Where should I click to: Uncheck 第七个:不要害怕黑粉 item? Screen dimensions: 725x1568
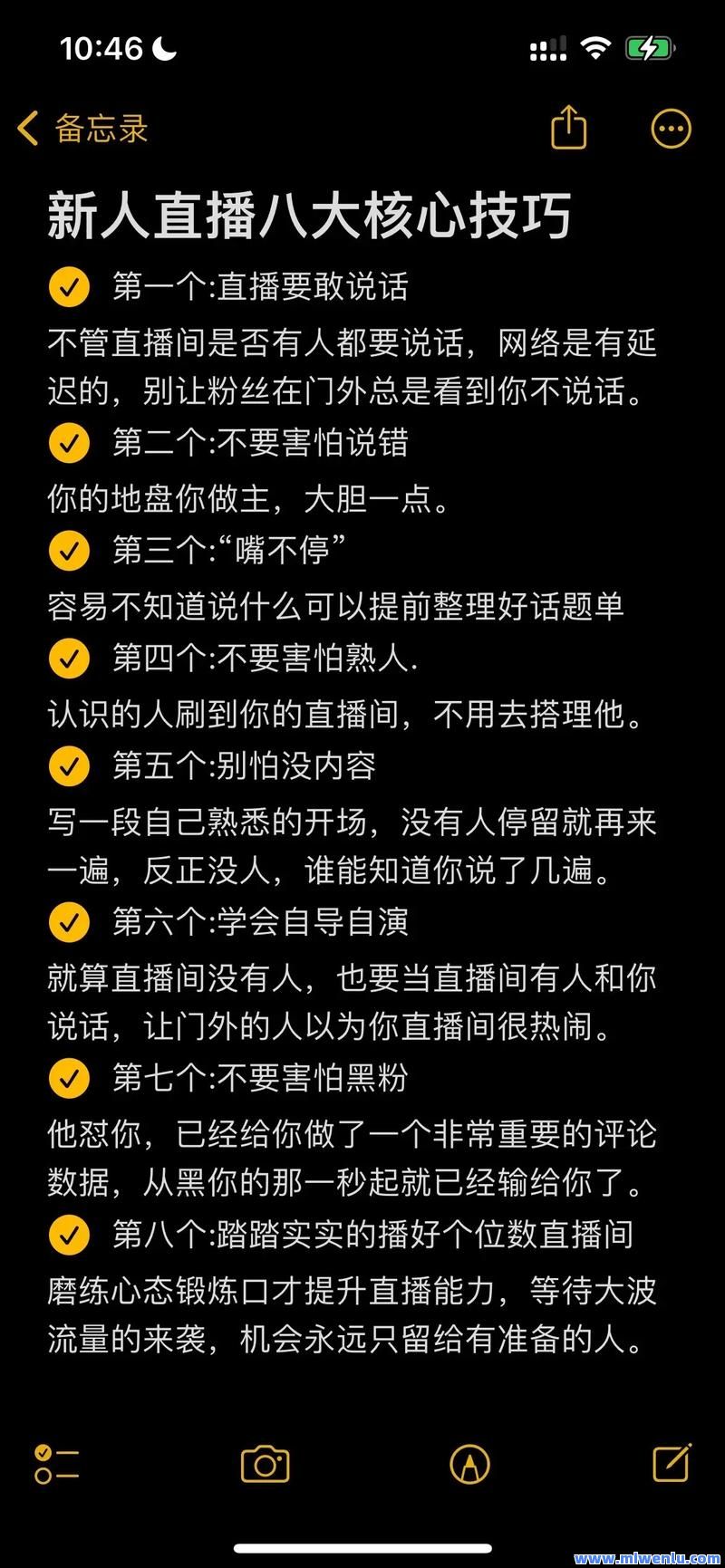69,1079
